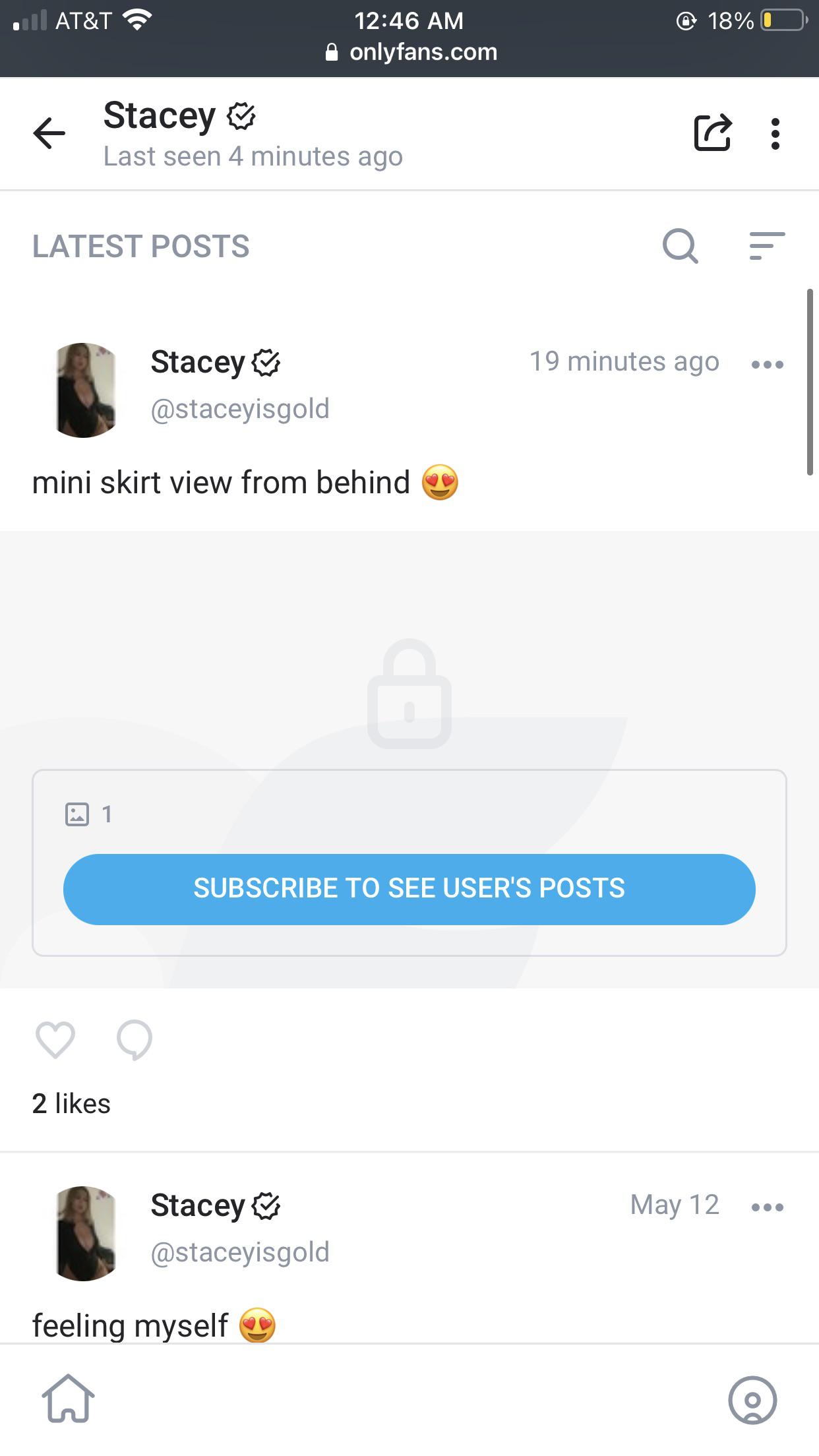The image size is (819, 1456).
Task: Share Stacey's profile
Action: 713,133
